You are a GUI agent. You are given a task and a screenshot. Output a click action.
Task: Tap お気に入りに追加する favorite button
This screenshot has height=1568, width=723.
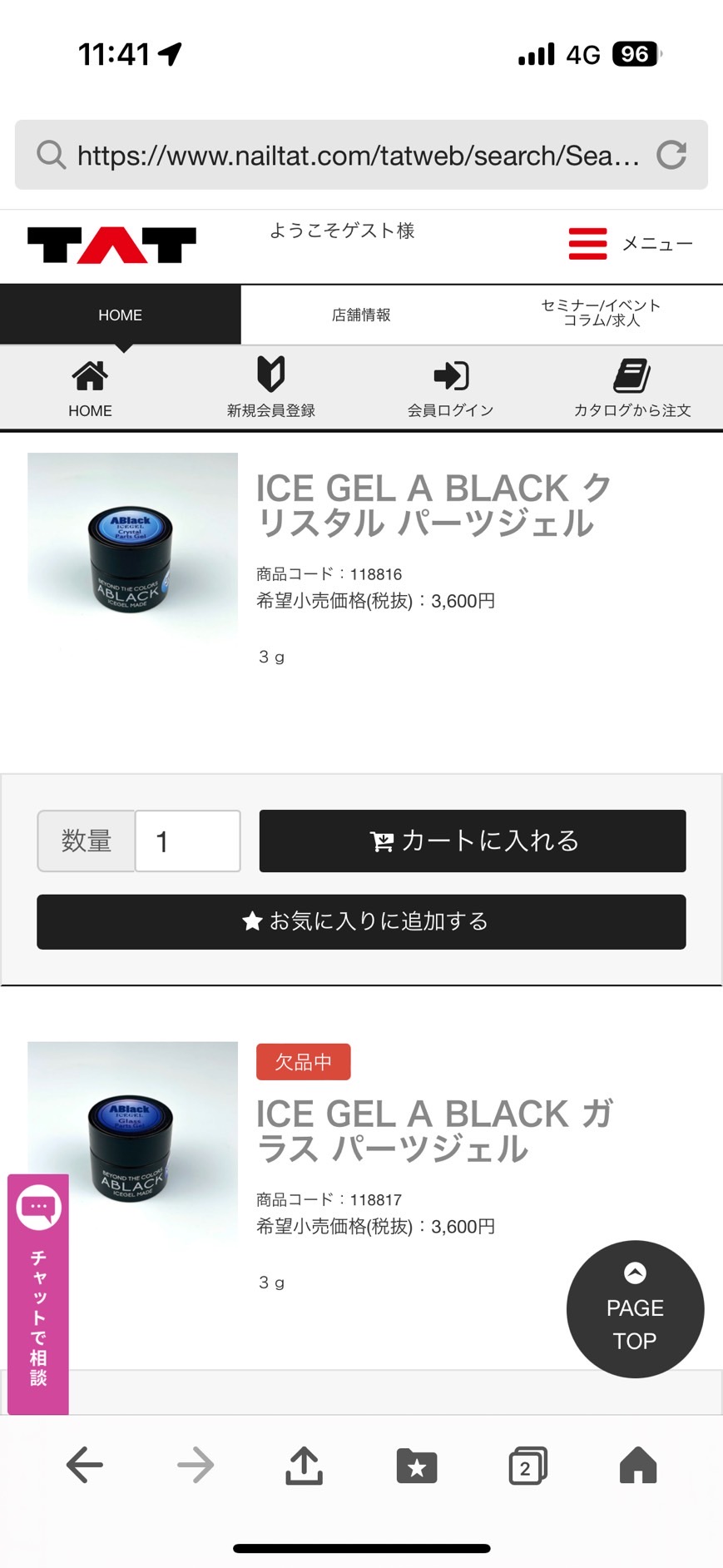(x=361, y=921)
